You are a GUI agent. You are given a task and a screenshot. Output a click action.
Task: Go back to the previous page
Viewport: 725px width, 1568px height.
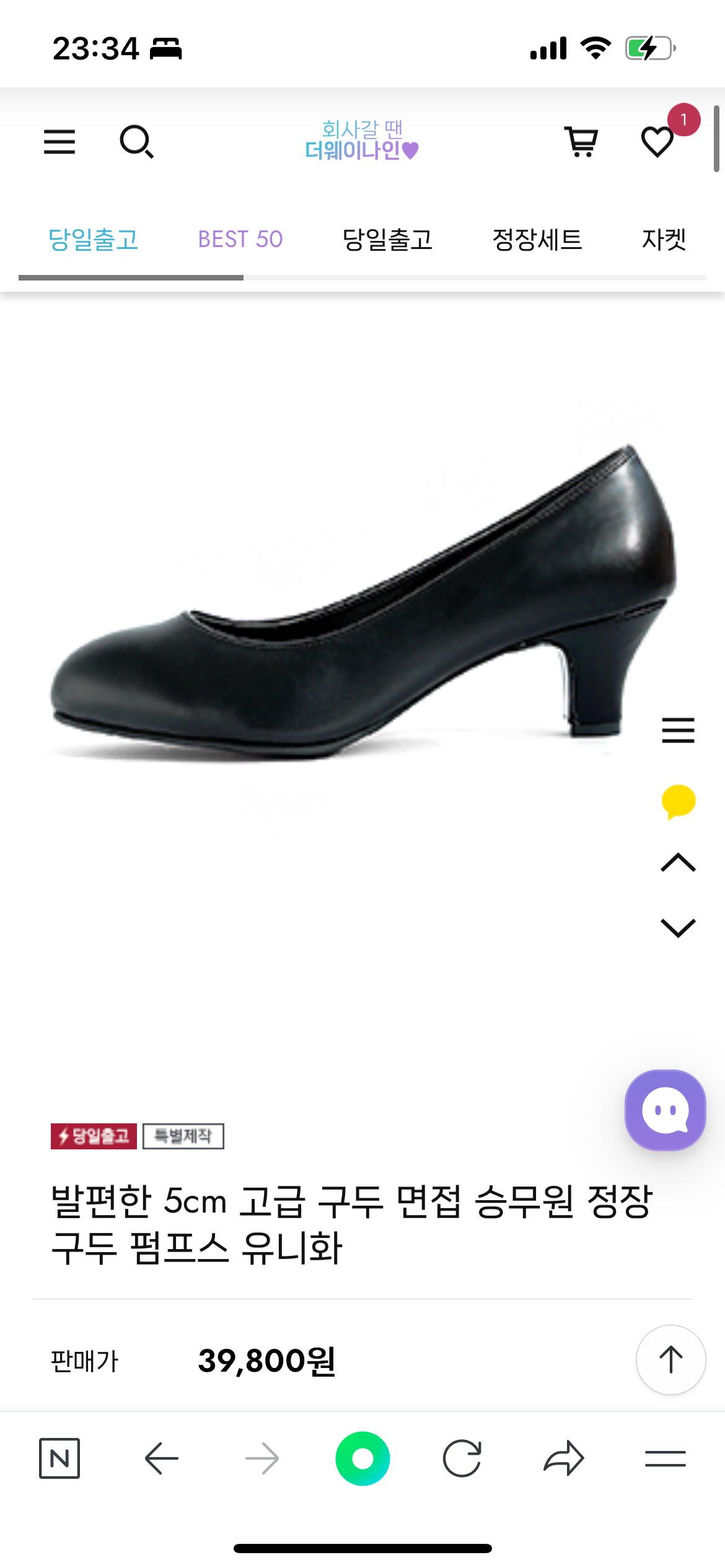click(161, 1458)
